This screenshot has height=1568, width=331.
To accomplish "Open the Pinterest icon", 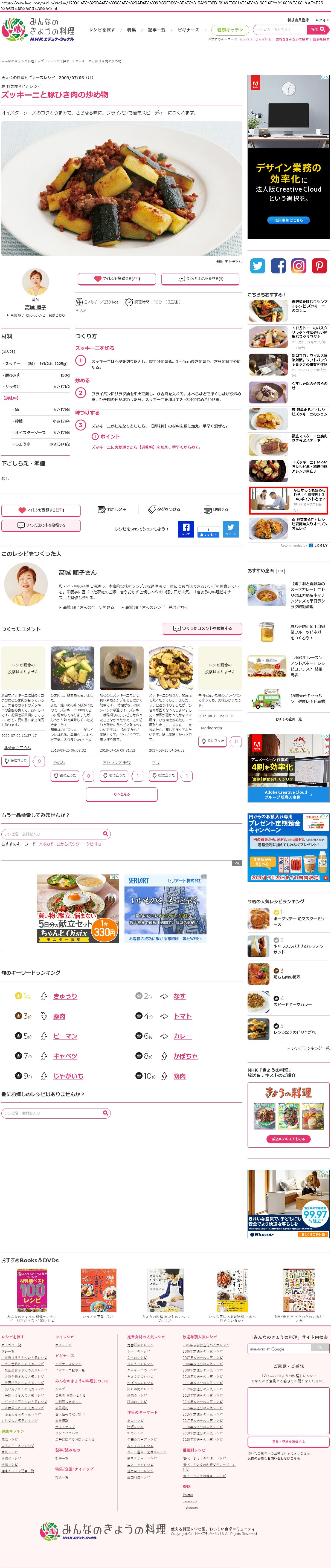I will [319, 266].
